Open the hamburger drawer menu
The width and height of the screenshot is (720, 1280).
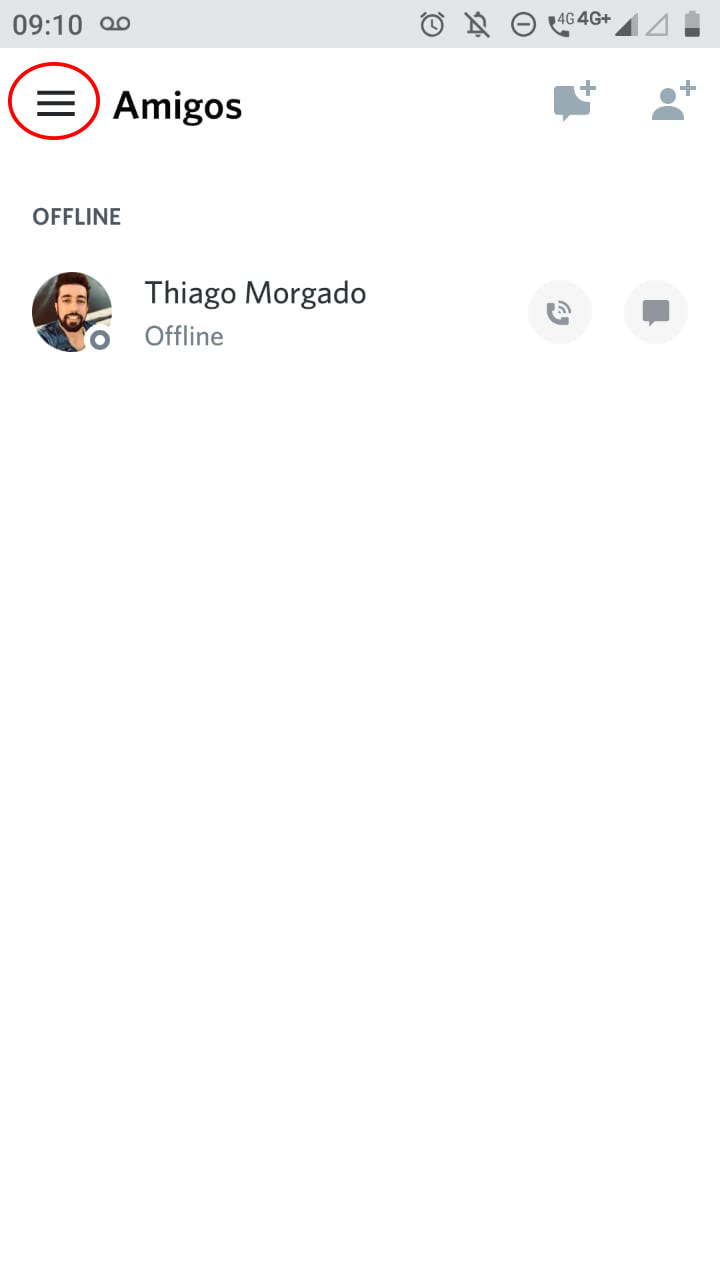(x=56, y=103)
